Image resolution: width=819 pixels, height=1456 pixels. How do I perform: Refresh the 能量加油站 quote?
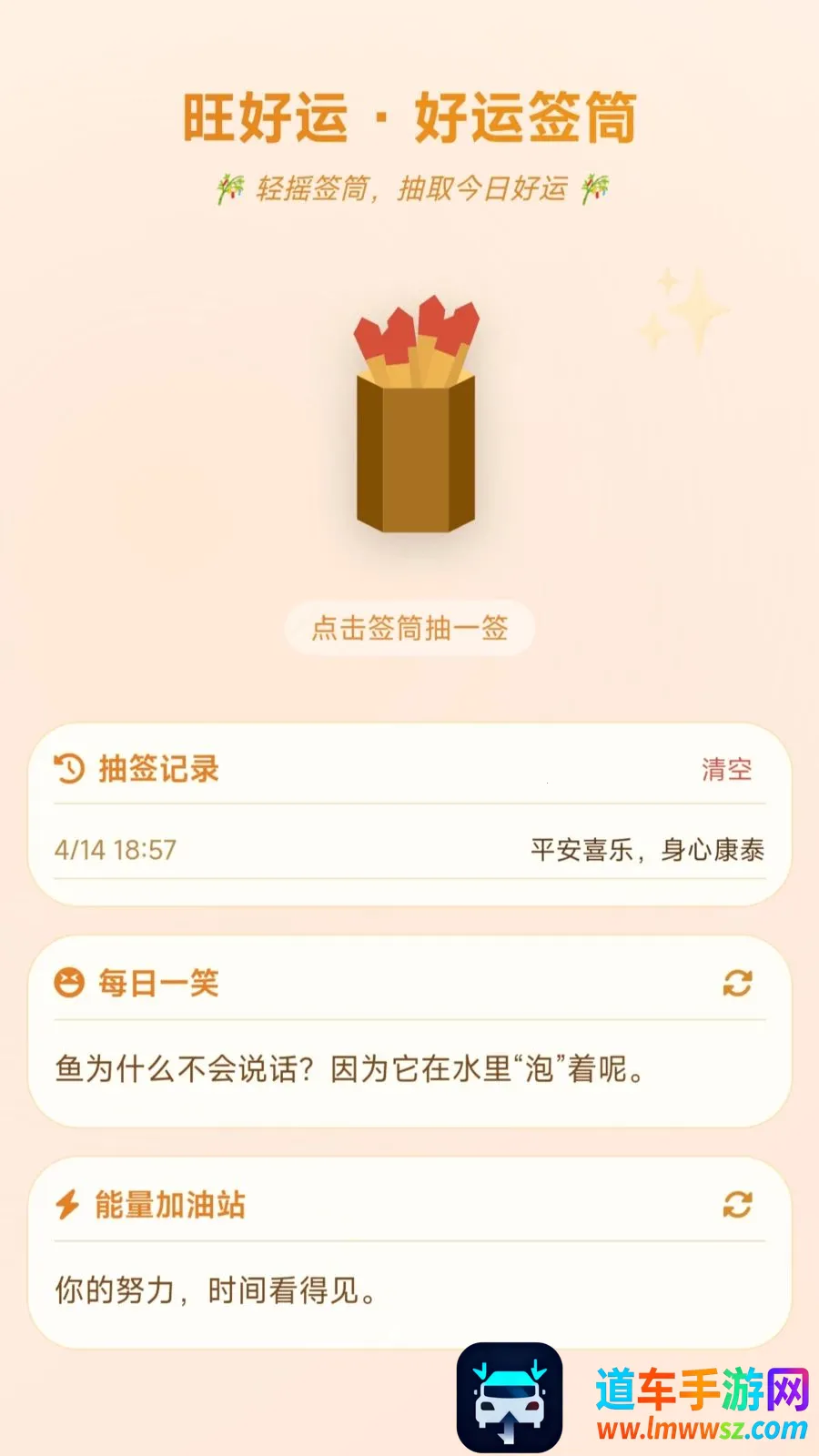pyautogui.click(x=737, y=1205)
